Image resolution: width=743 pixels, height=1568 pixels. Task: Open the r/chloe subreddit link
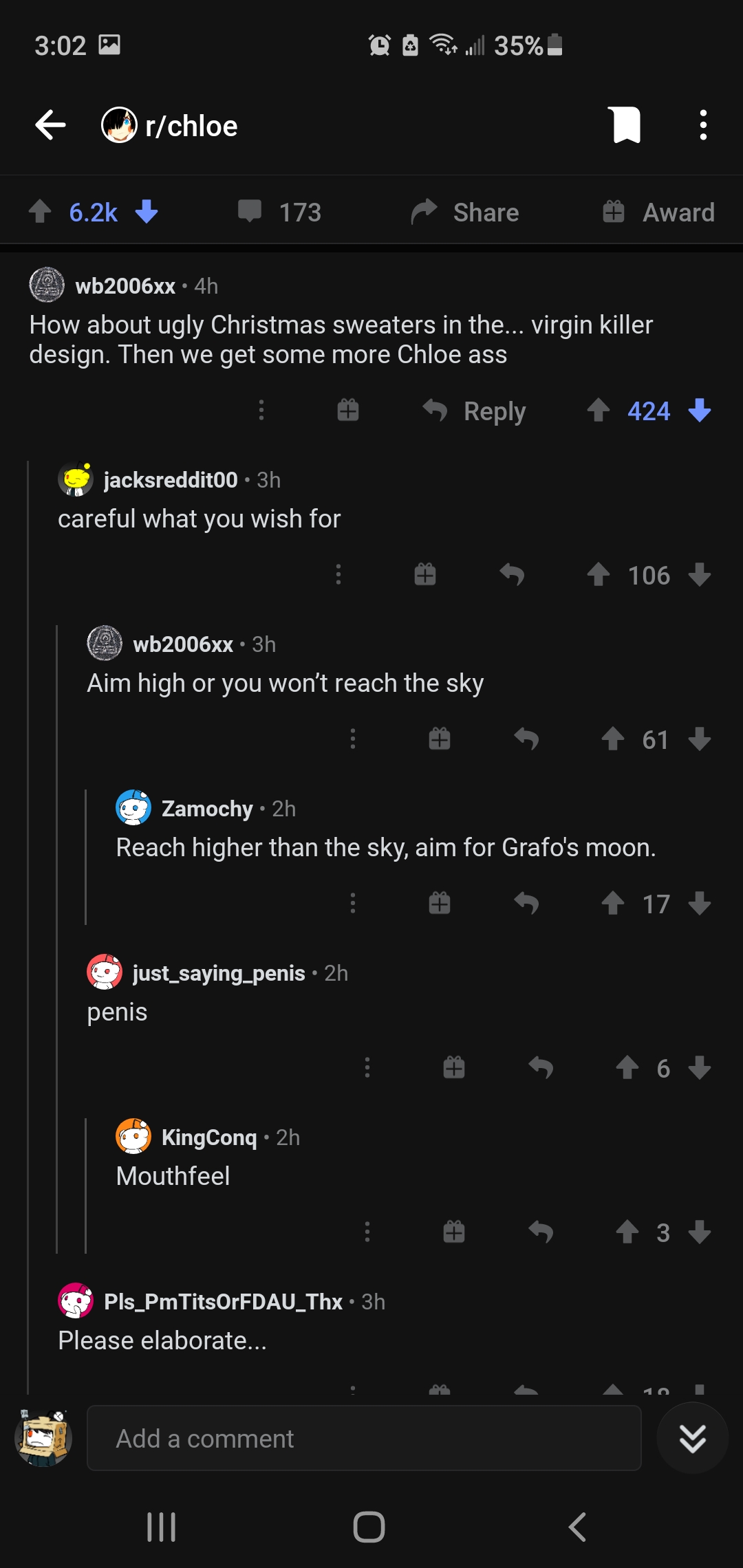point(191,126)
